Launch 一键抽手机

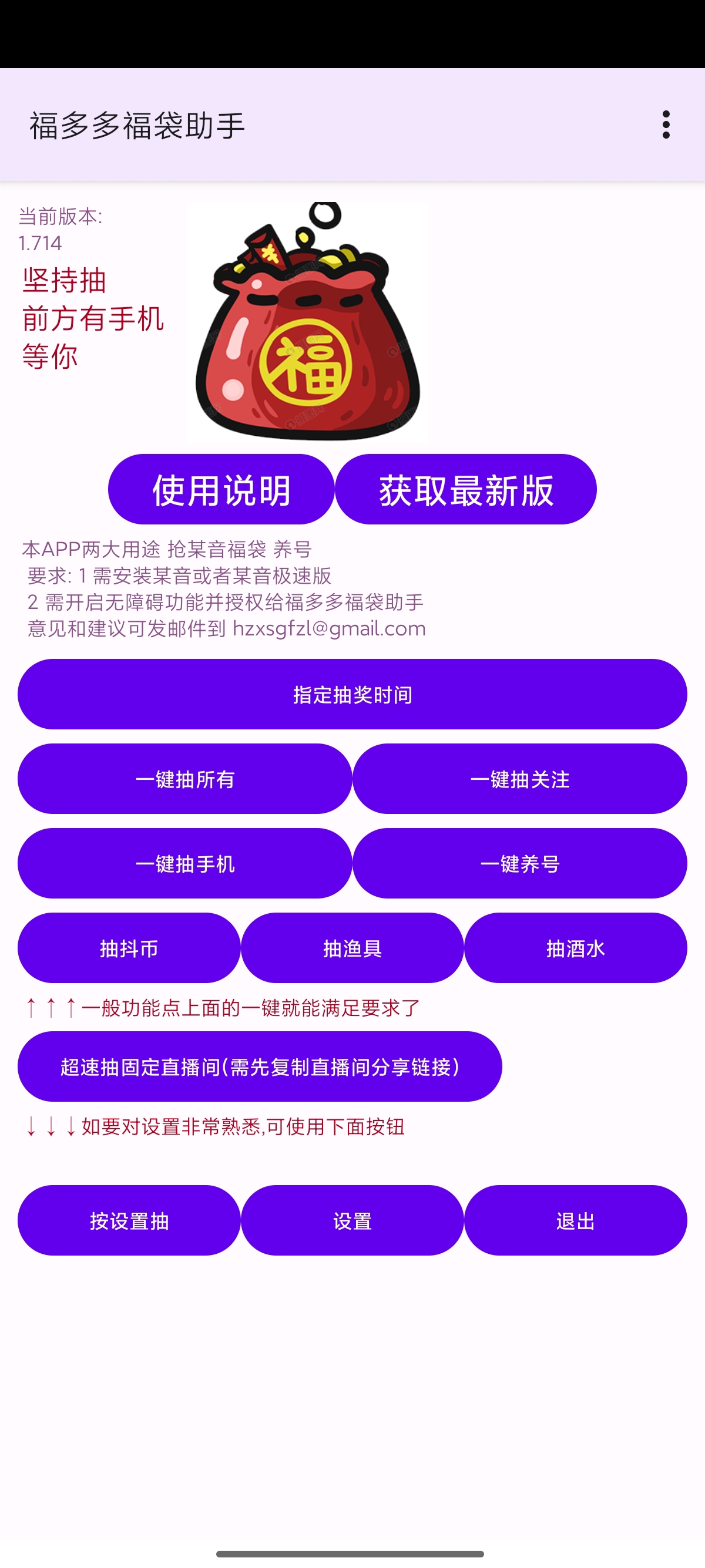[184, 864]
